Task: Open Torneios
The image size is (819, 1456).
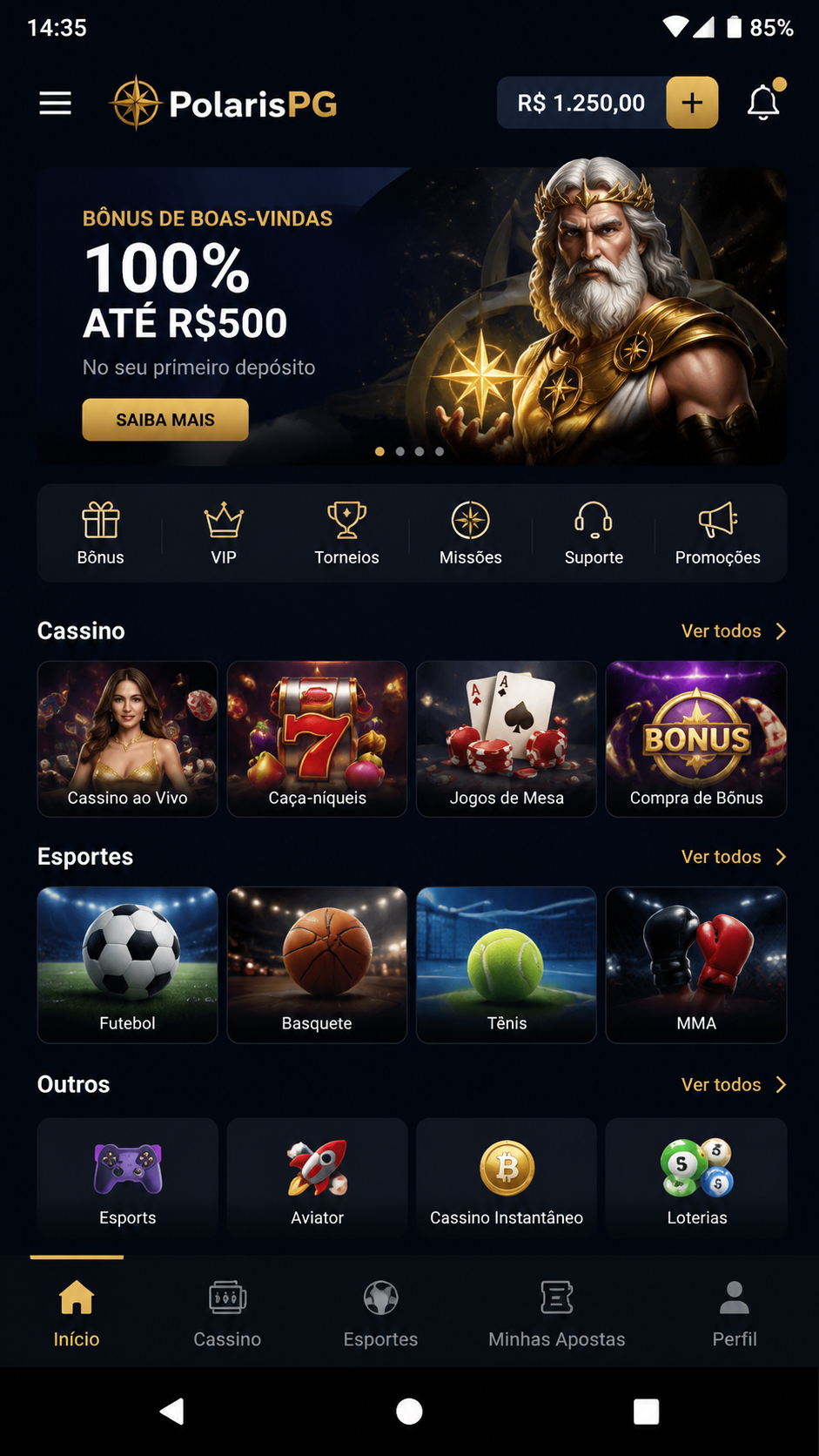Action: [x=346, y=534]
